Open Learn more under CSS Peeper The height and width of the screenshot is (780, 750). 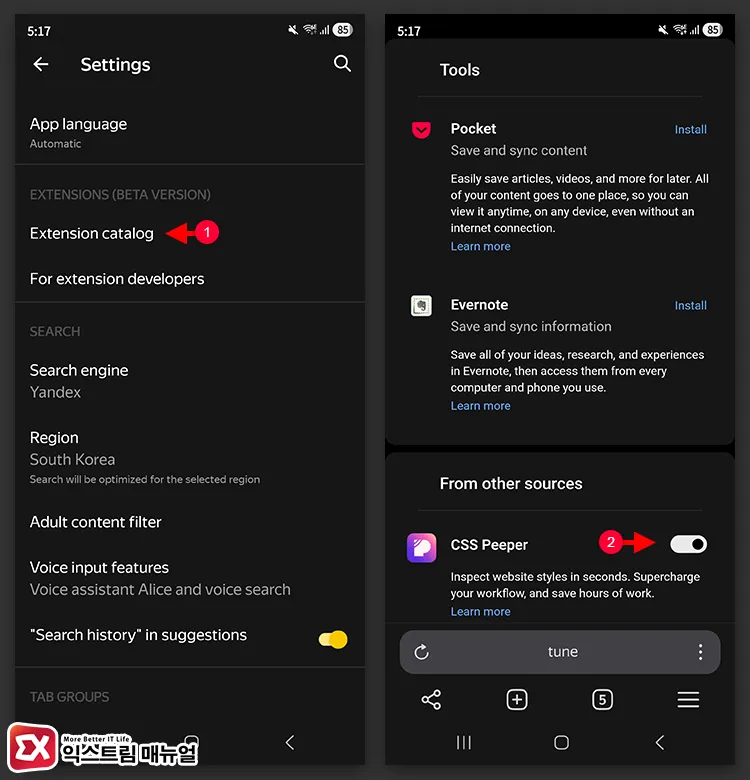point(480,611)
